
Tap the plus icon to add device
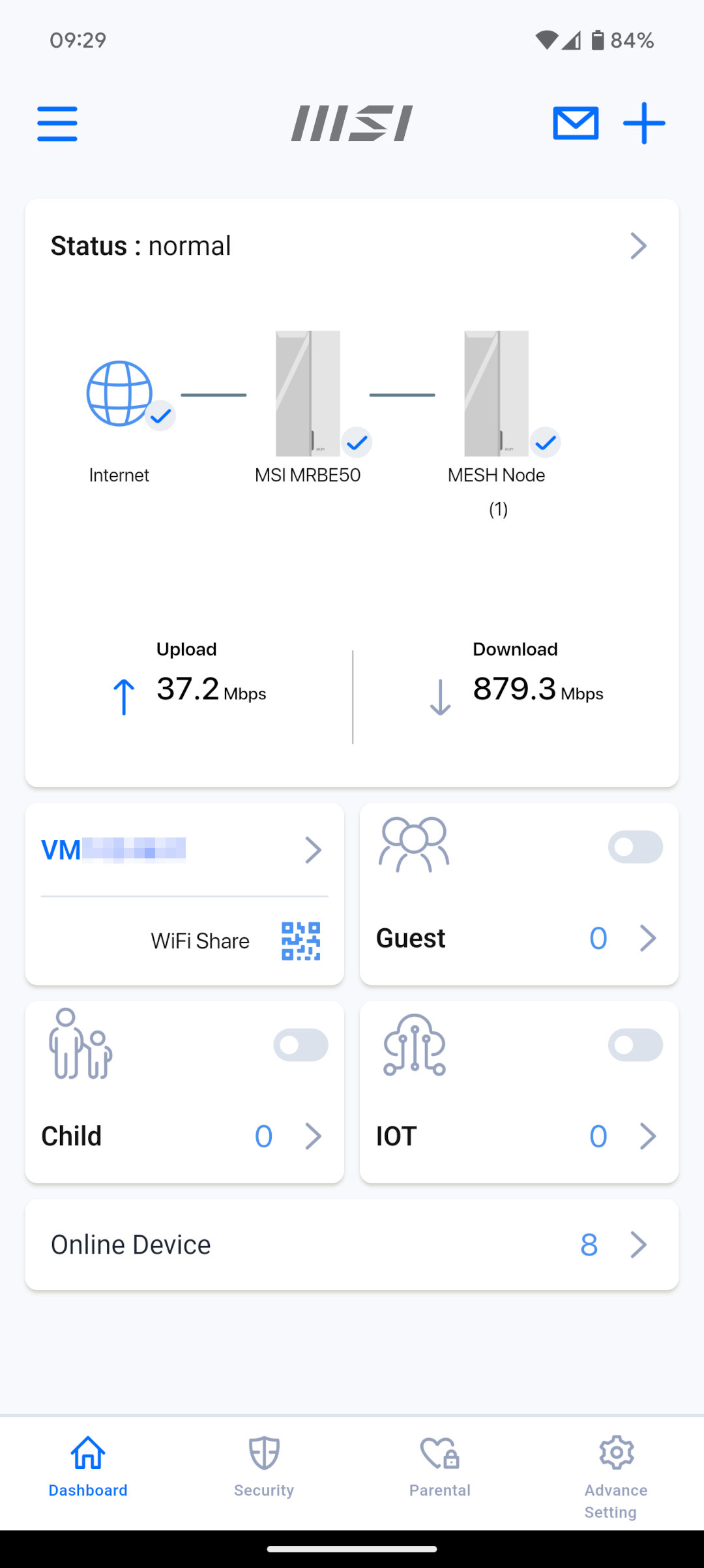644,123
